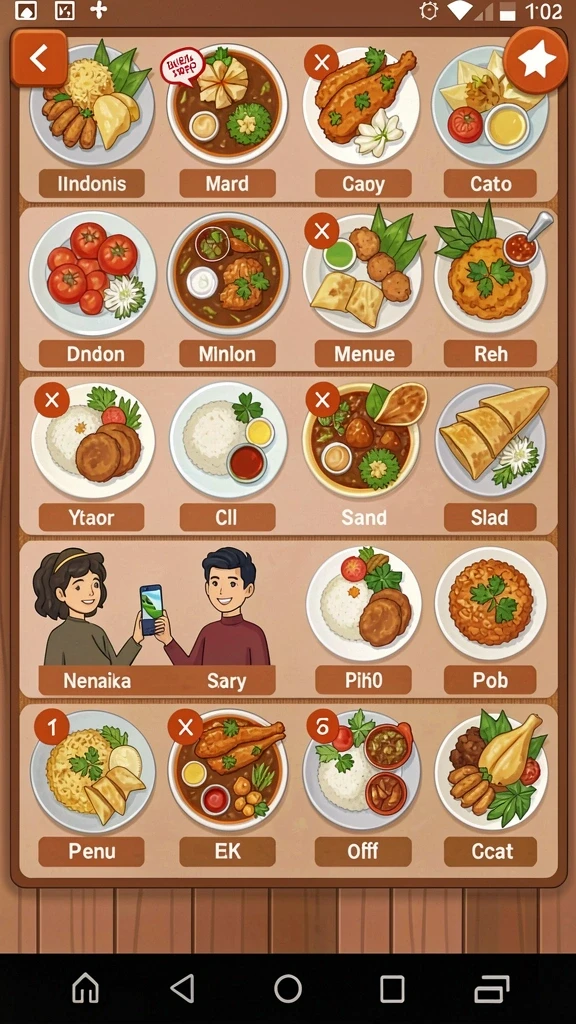Go back using the orange arrow button
This screenshot has width=576, height=1024.
pyautogui.click(x=39, y=59)
